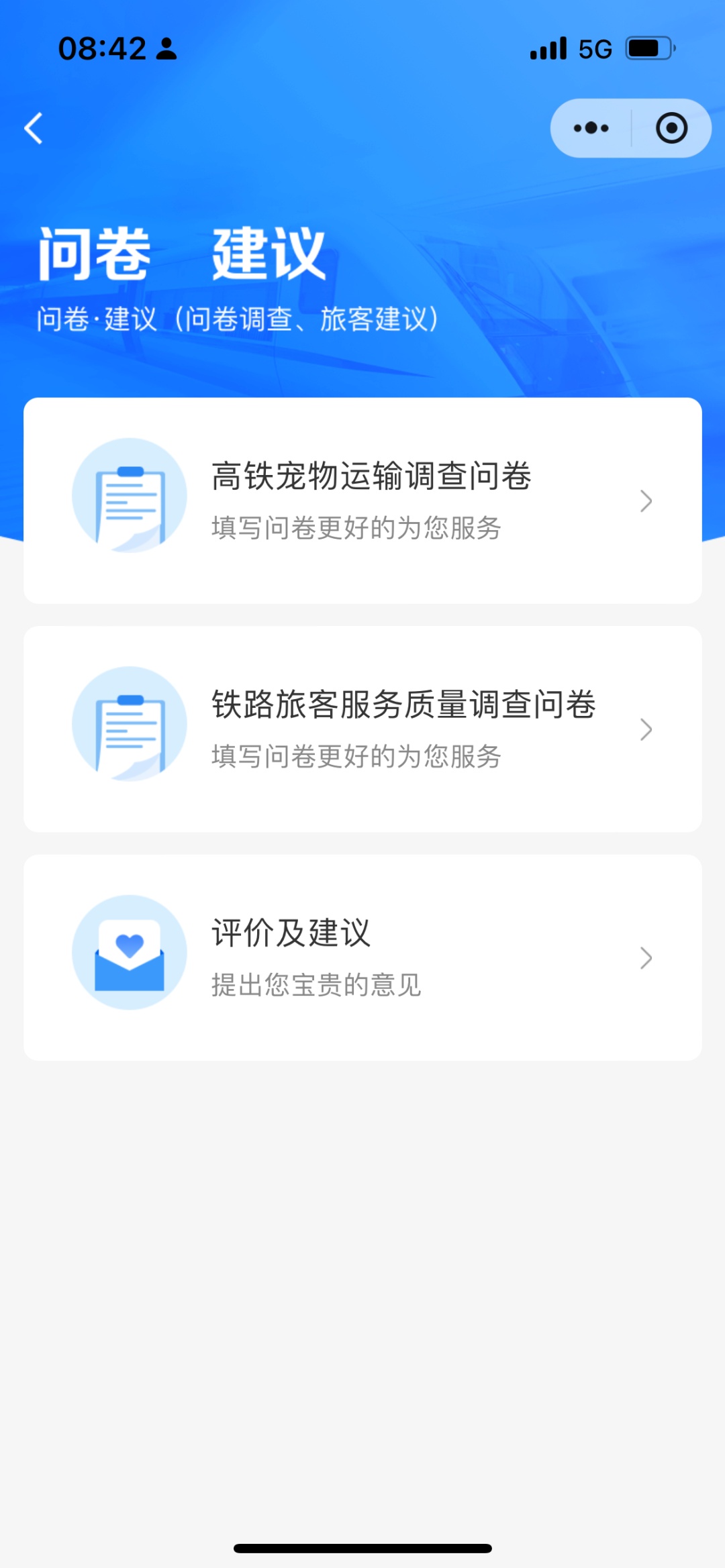Open 评价及建议 using its right chevron
The width and height of the screenshot is (725, 1568).
click(x=645, y=959)
